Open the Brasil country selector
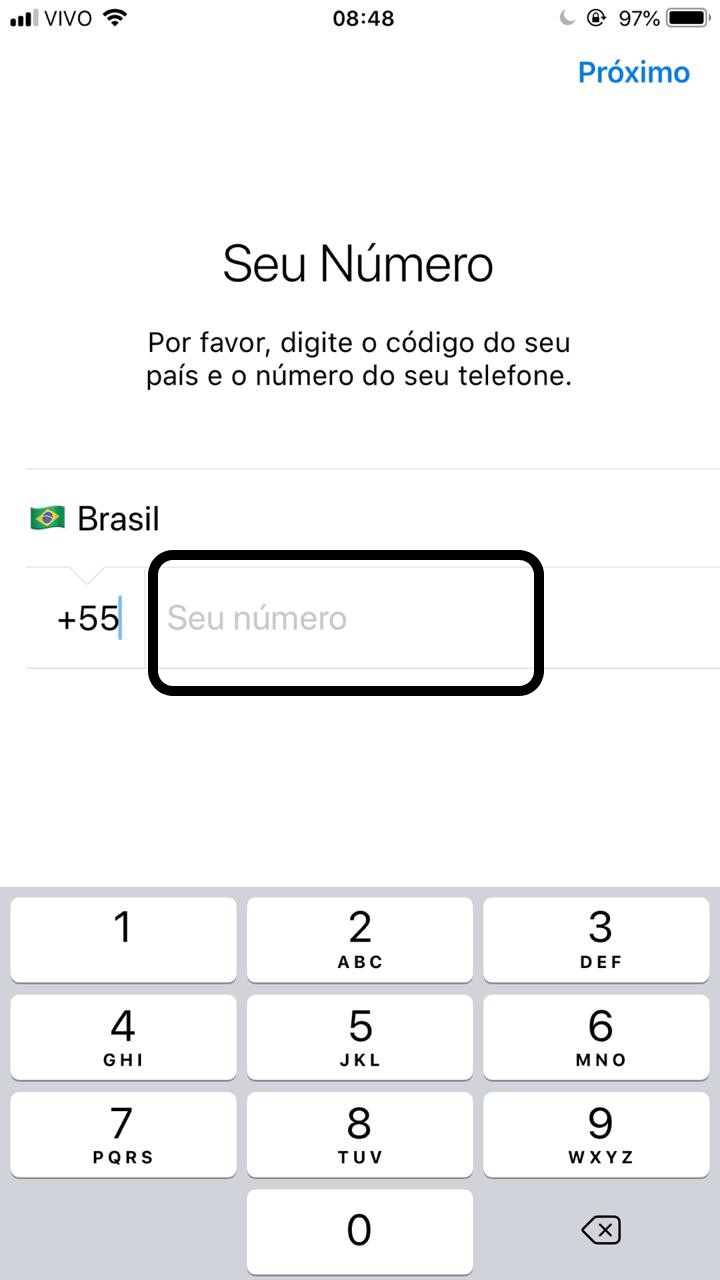This screenshot has height=1280, width=720. tap(372, 518)
